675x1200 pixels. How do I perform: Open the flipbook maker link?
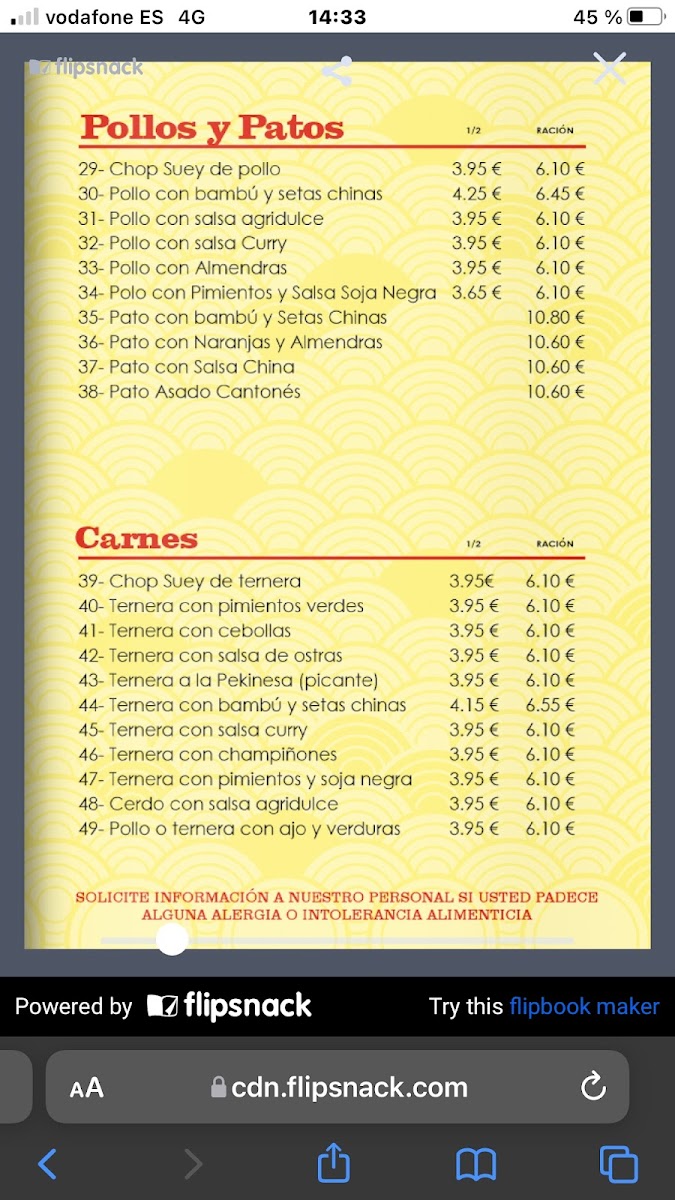pos(584,1007)
